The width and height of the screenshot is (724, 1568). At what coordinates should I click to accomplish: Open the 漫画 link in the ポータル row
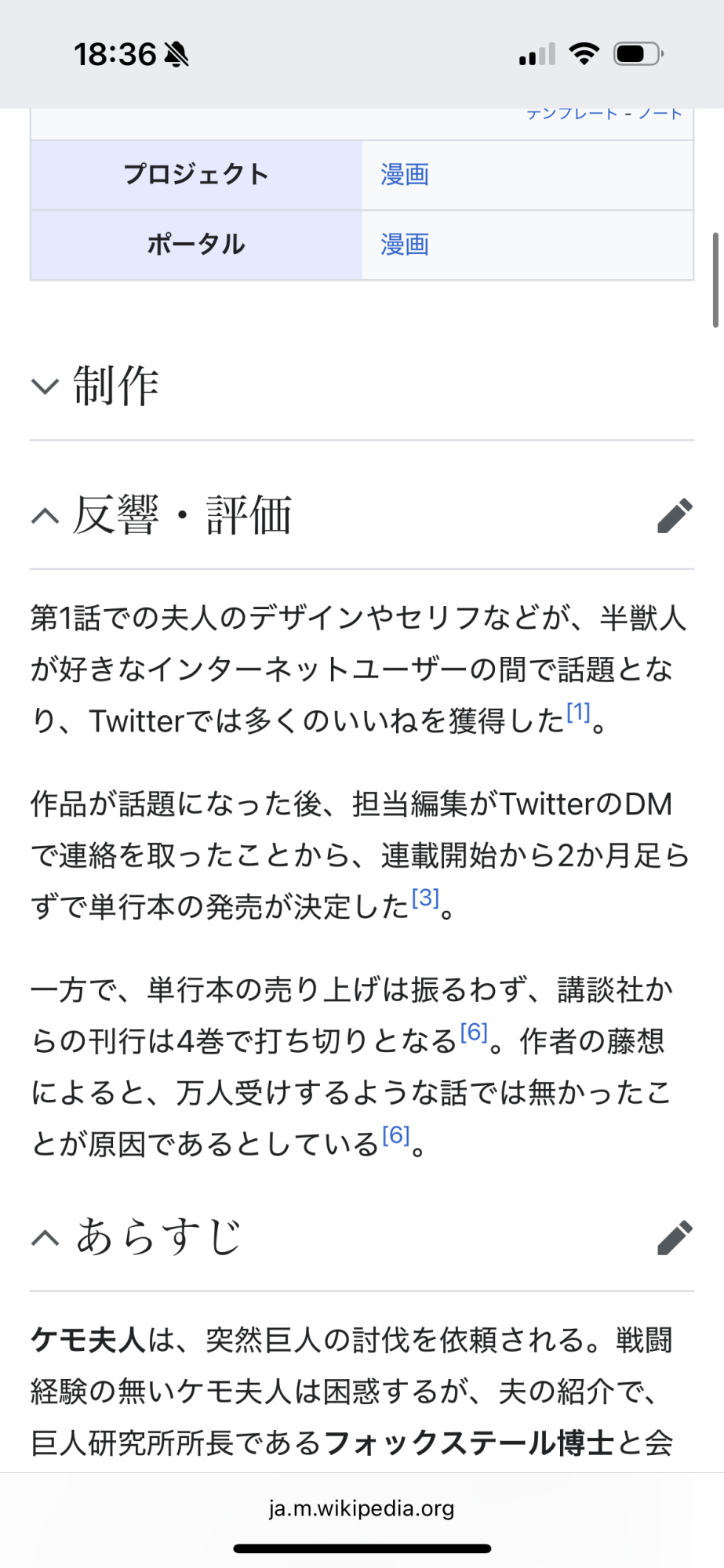coord(405,245)
